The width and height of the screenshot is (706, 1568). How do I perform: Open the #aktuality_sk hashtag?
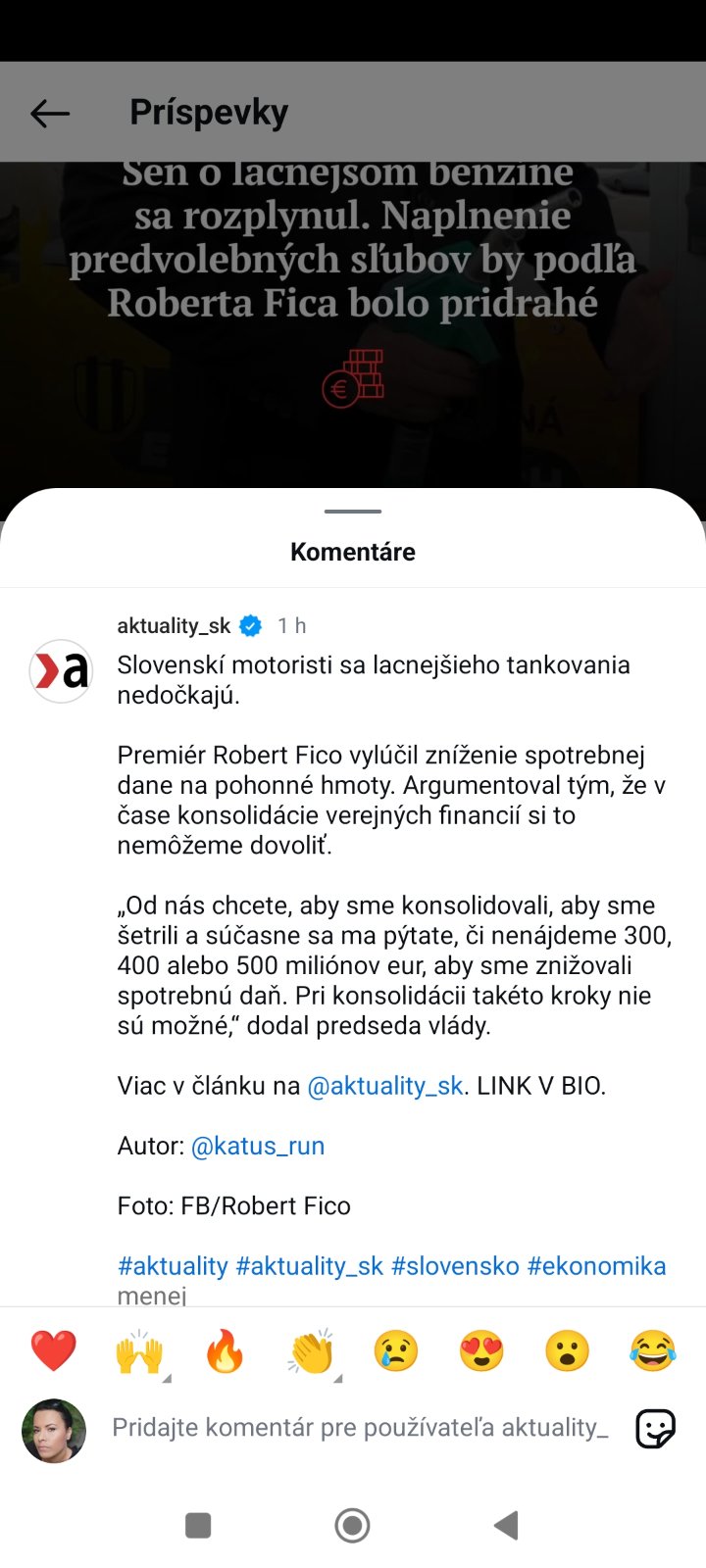[309, 1265]
